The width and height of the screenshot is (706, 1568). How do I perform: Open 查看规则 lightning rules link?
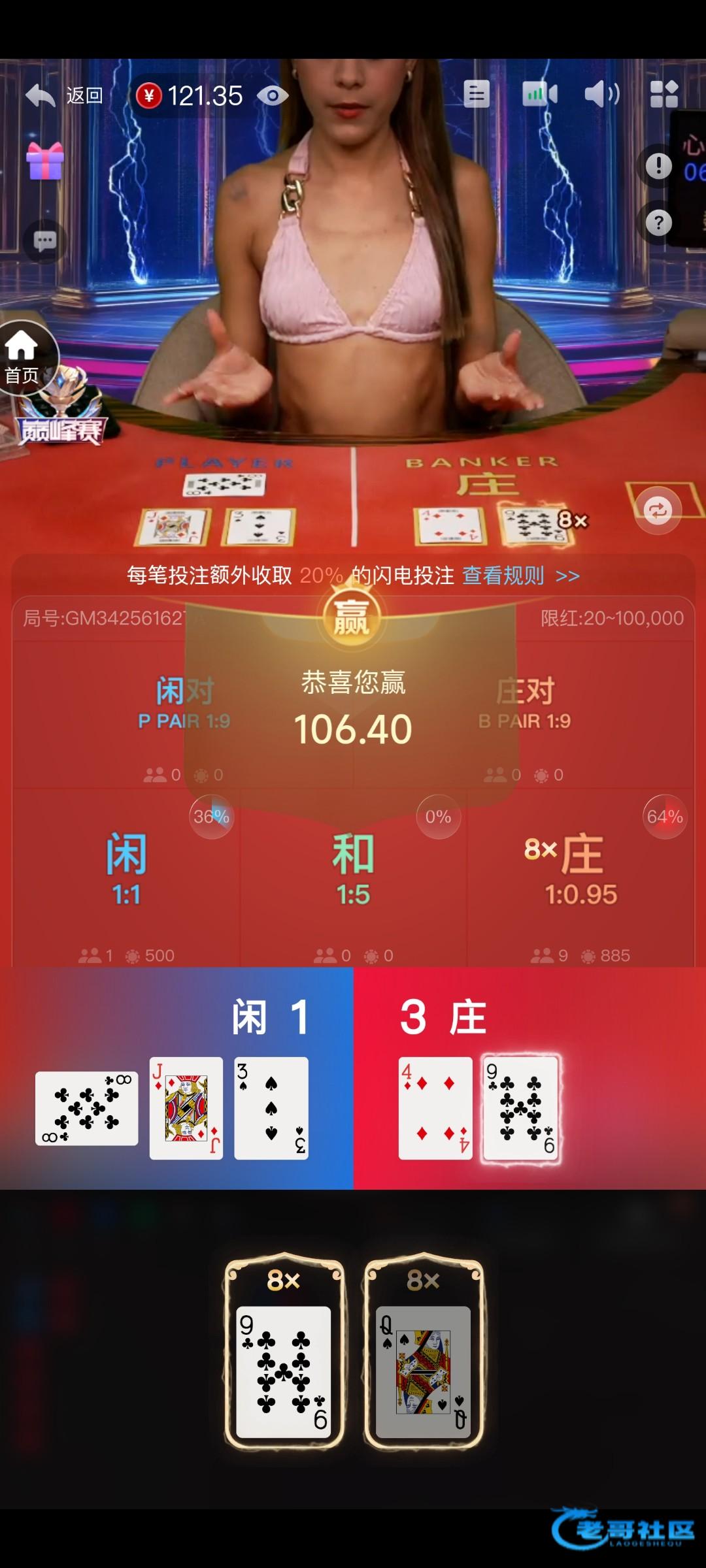coord(520,576)
